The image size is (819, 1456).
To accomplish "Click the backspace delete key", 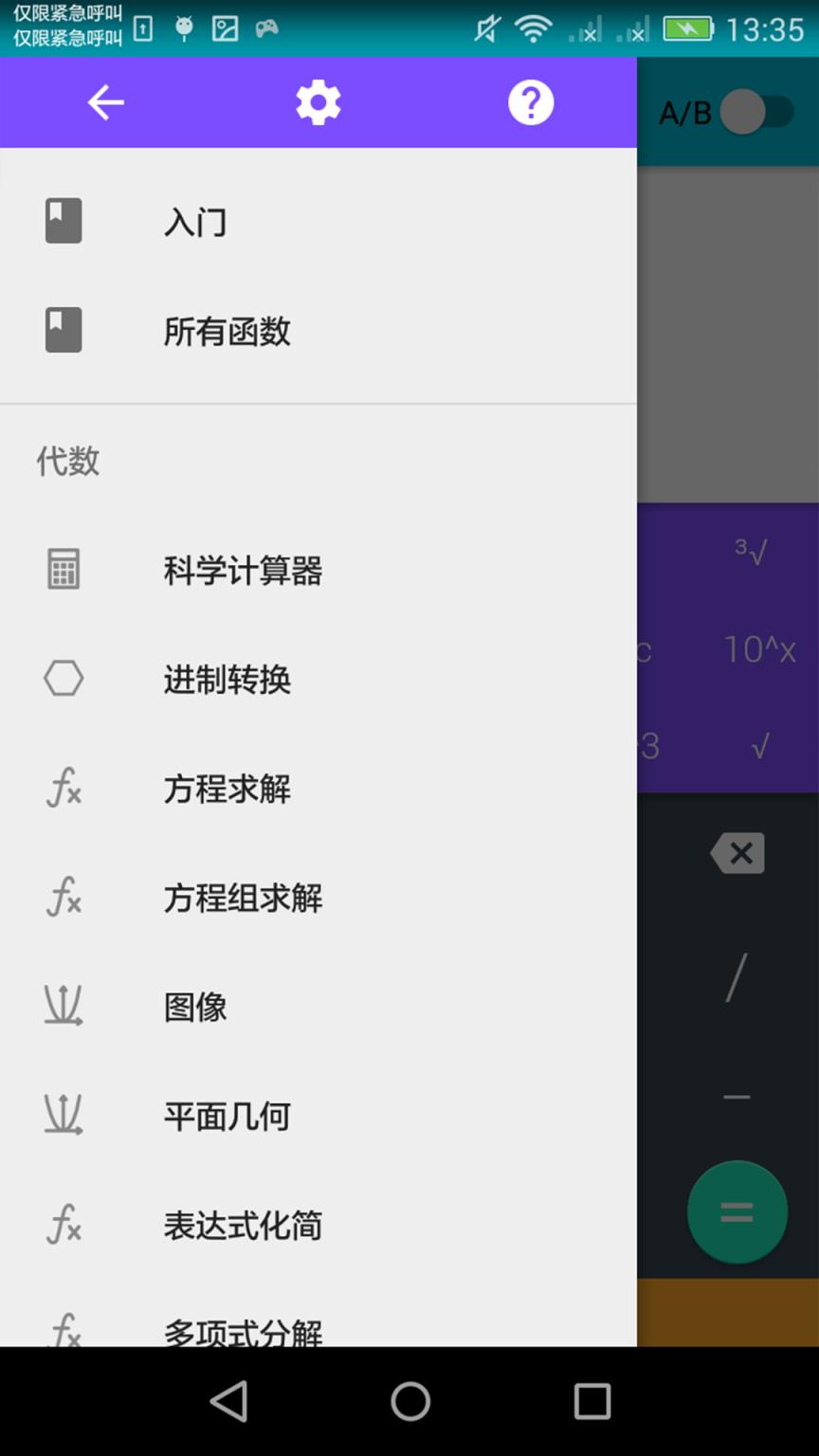I will [x=737, y=853].
